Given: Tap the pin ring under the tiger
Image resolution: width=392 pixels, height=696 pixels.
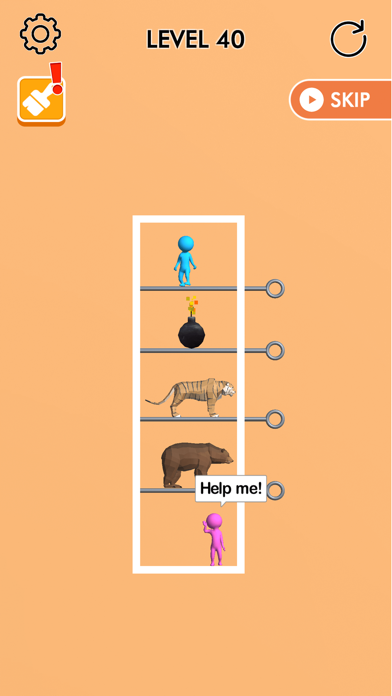Looking at the screenshot, I should [x=275, y=419].
